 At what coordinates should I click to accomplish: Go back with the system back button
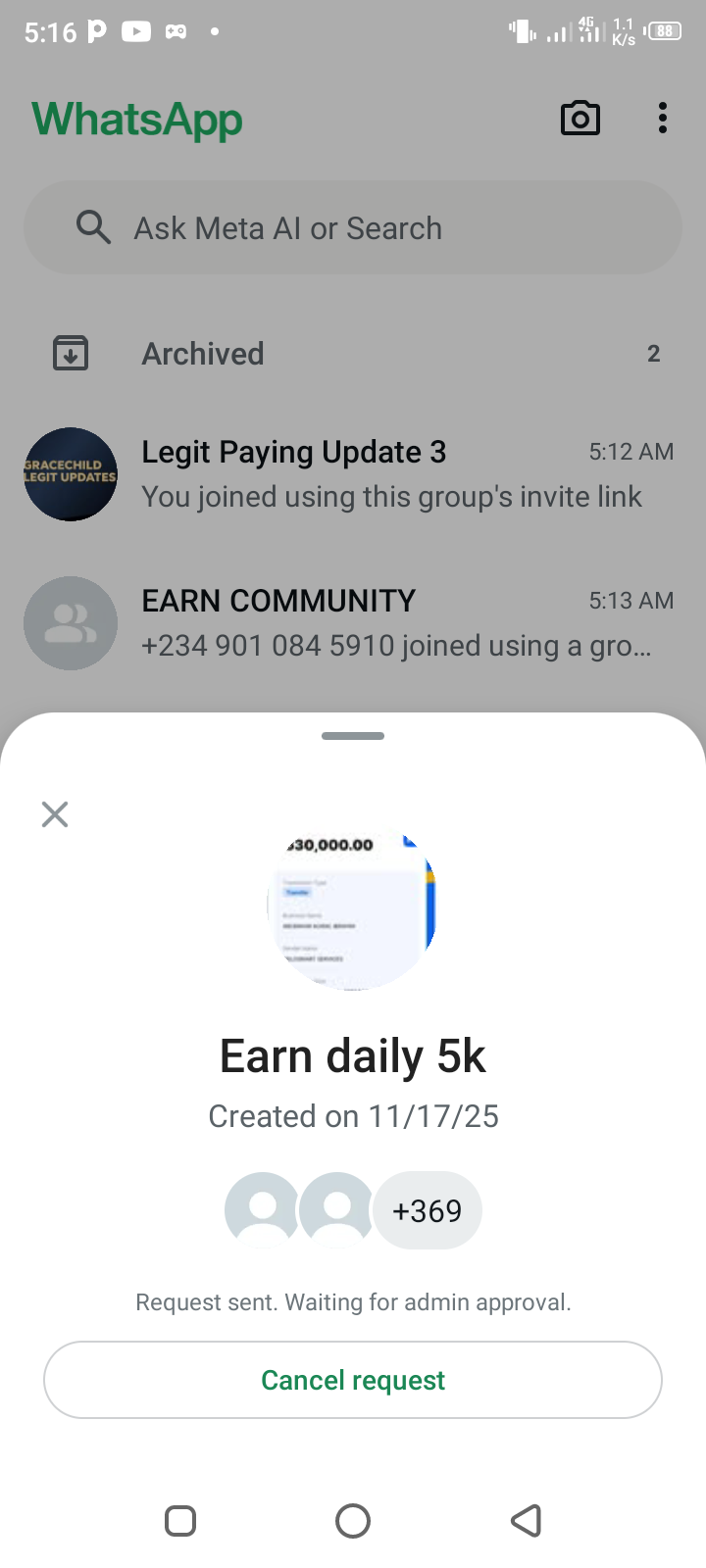pos(527,1521)
